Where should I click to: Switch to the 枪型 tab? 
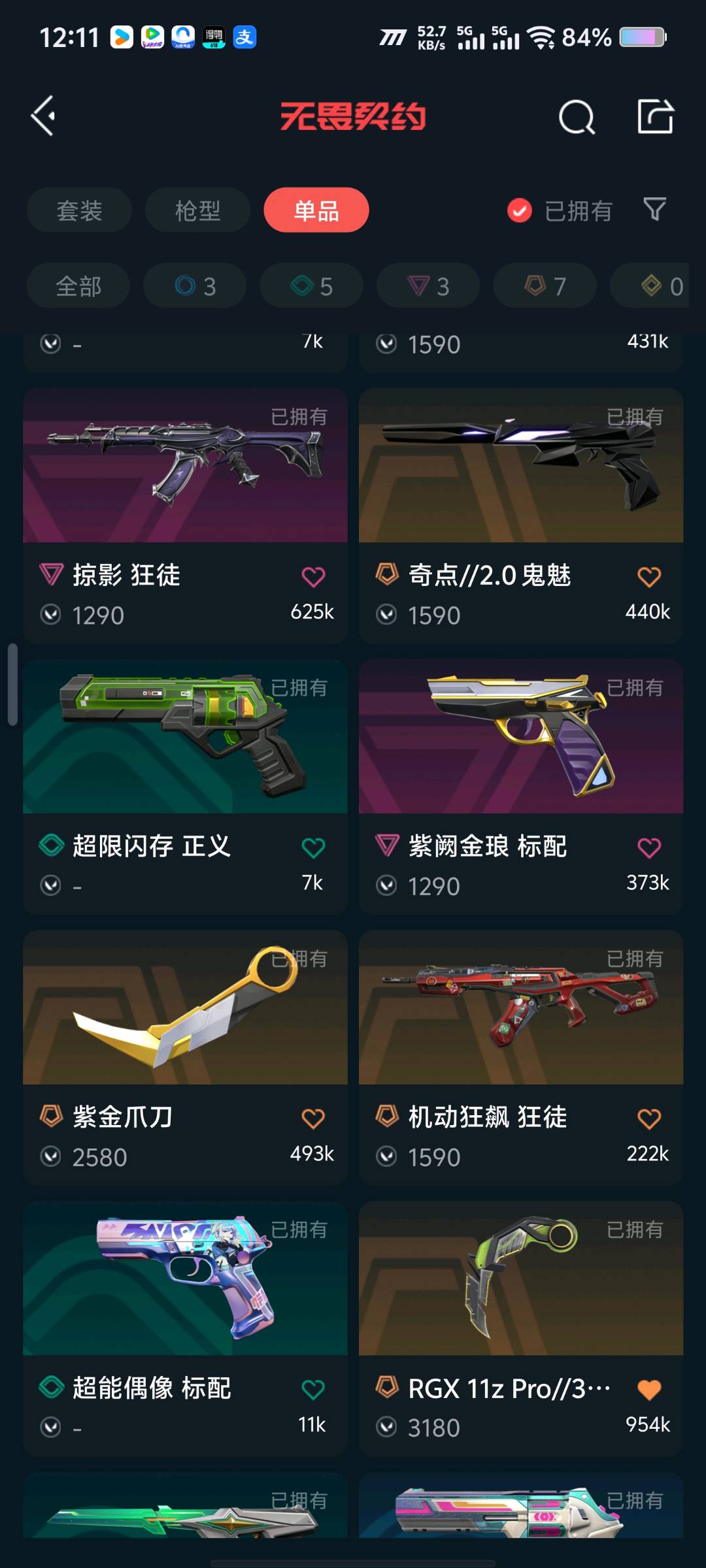point(197,210)
